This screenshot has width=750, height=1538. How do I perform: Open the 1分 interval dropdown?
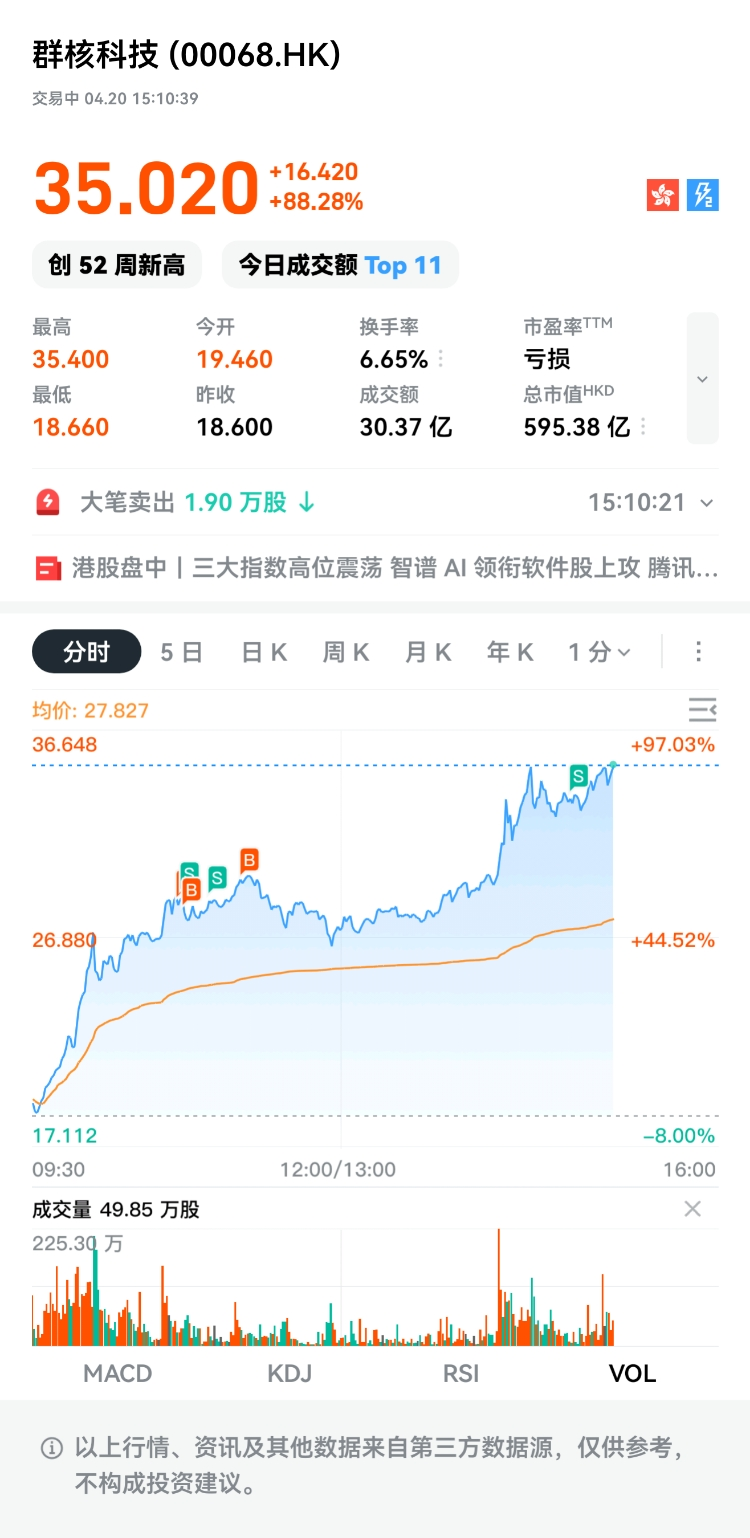[x=599, y=653]
